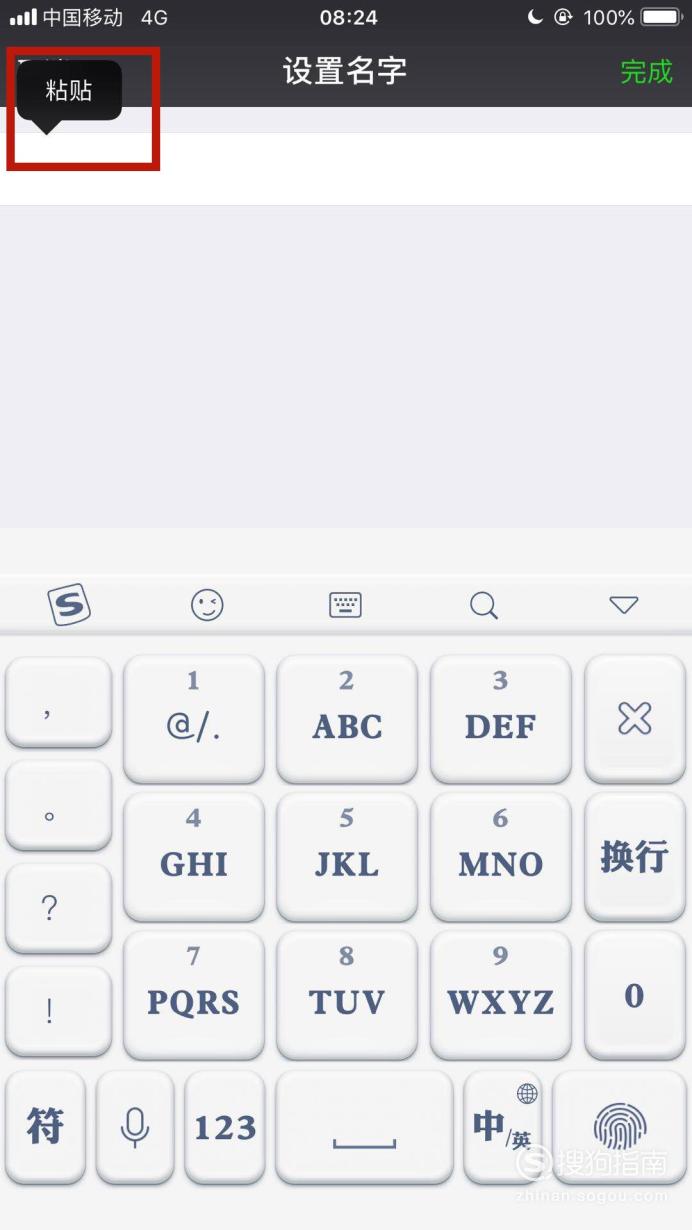The image size is (692, 1230).
Task: Open the emoji panel on keyboard
Action: click(x=207, y=605)
